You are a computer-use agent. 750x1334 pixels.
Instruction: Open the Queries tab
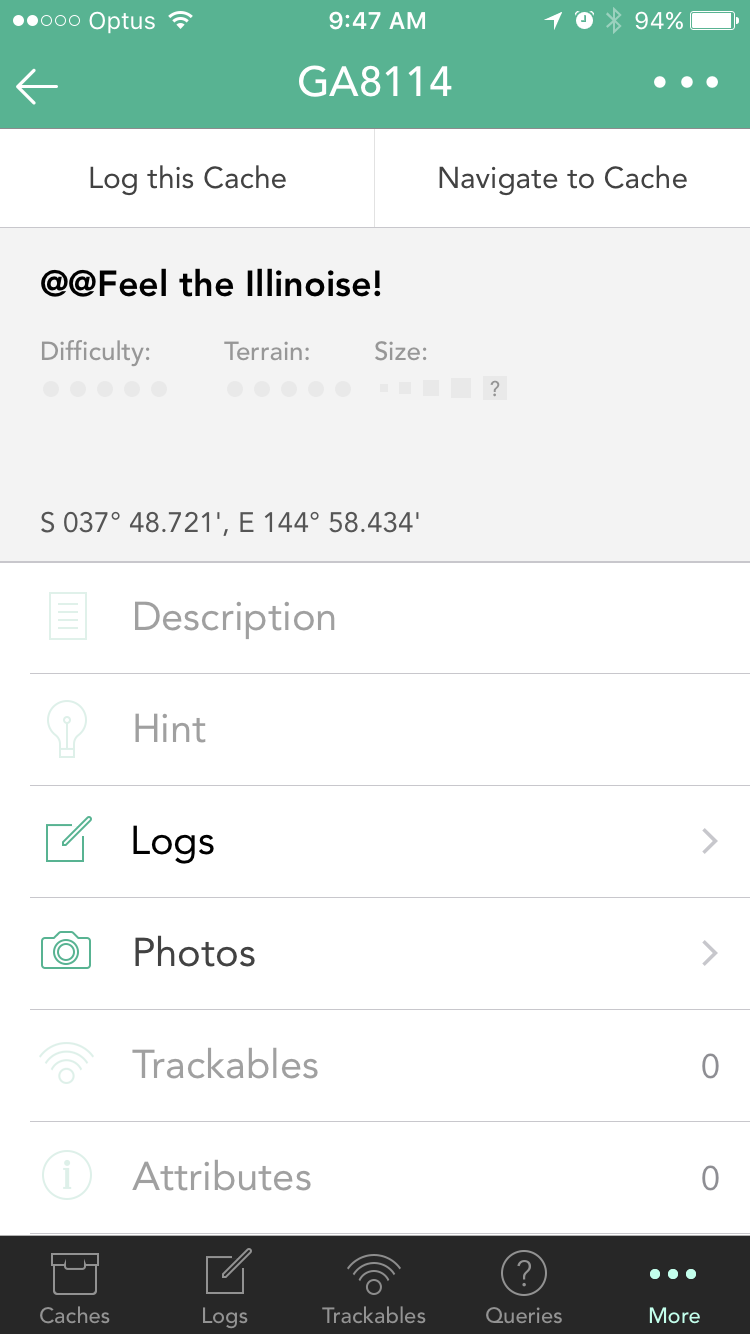pos(524,1287)
